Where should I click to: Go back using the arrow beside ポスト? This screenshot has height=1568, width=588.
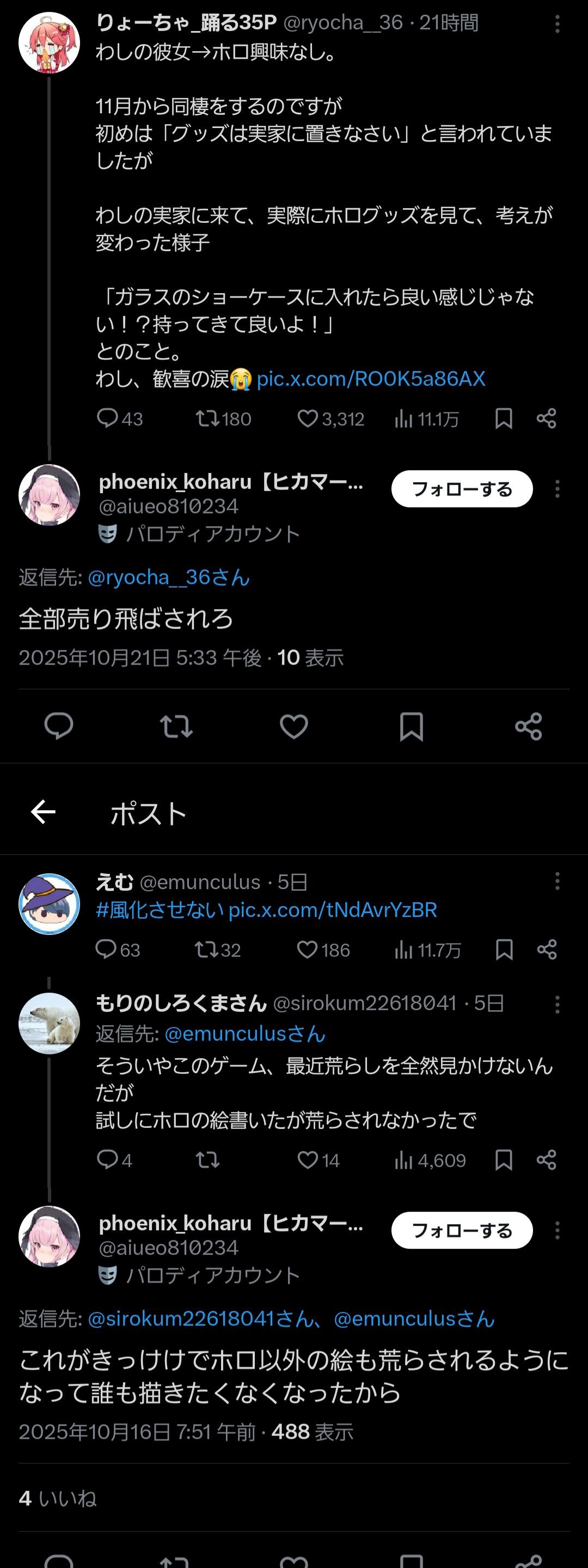tap(43, 812)
